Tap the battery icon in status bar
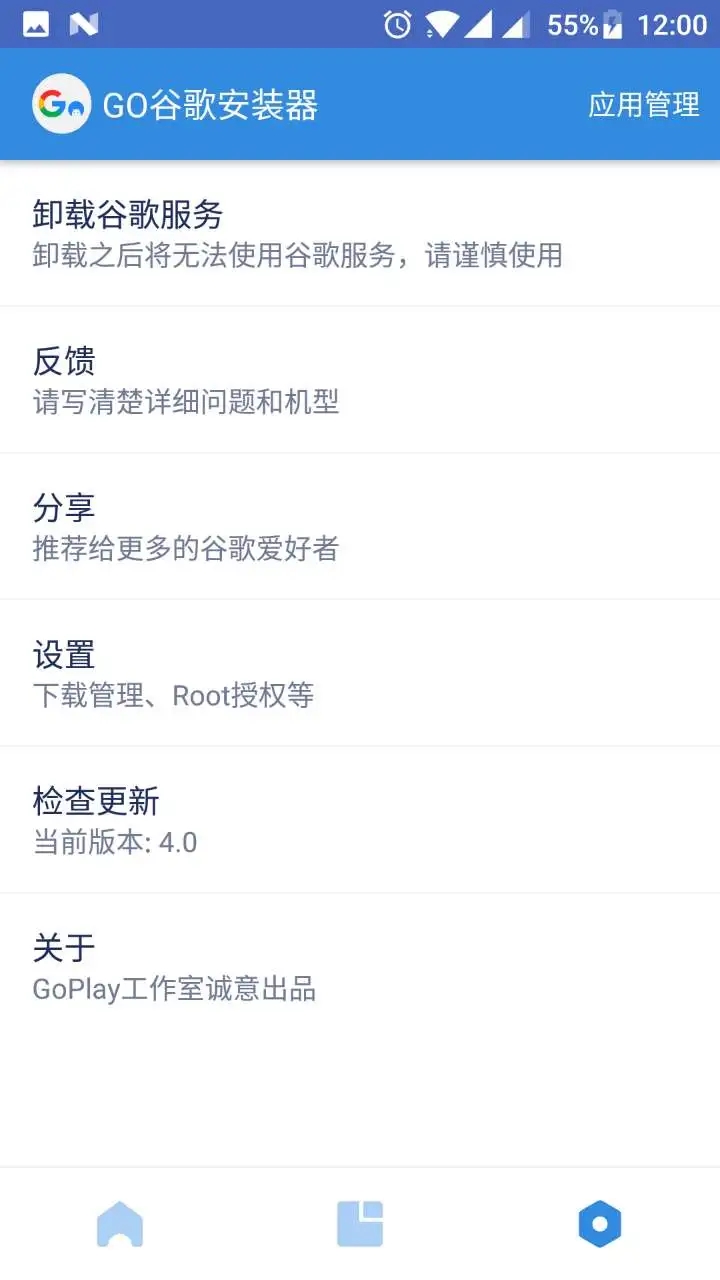 [x=611, y=23]
